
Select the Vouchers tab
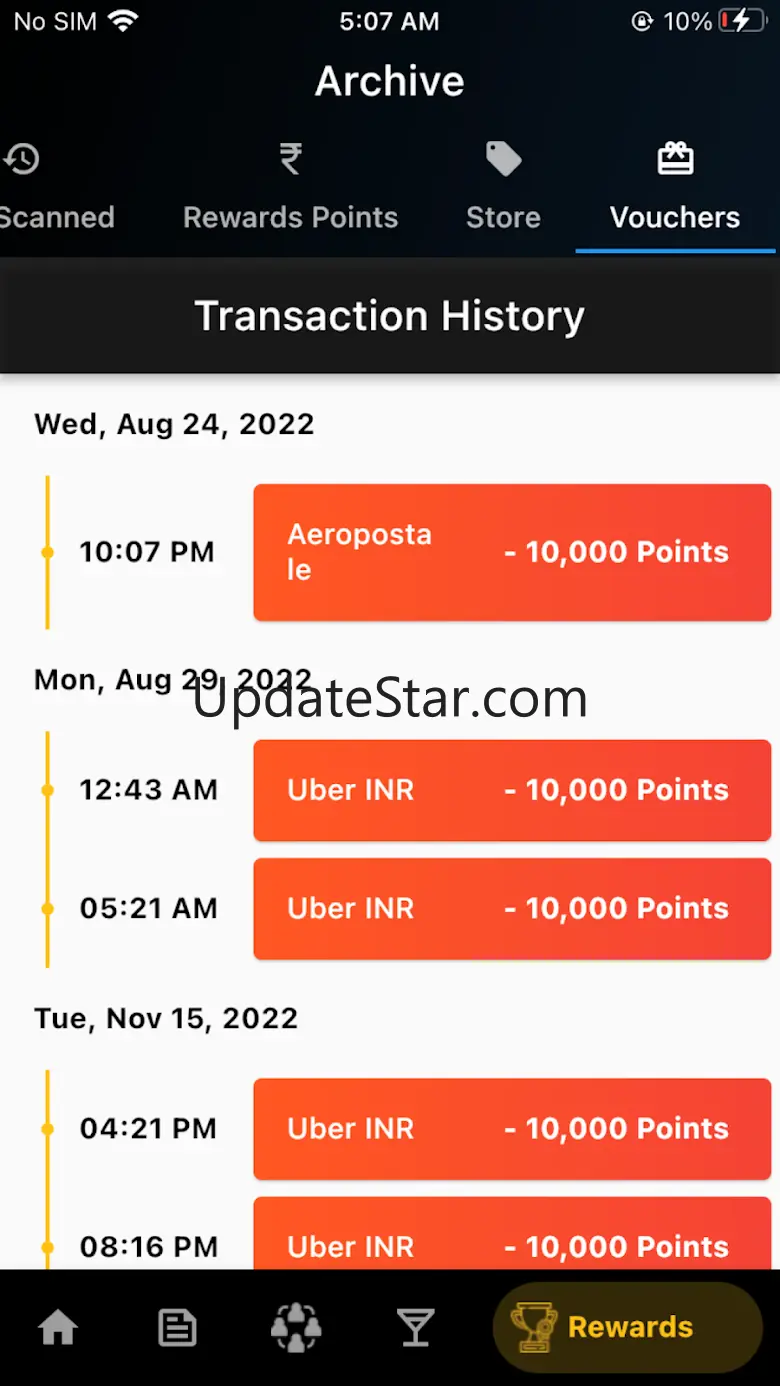[x=675, y=190]
